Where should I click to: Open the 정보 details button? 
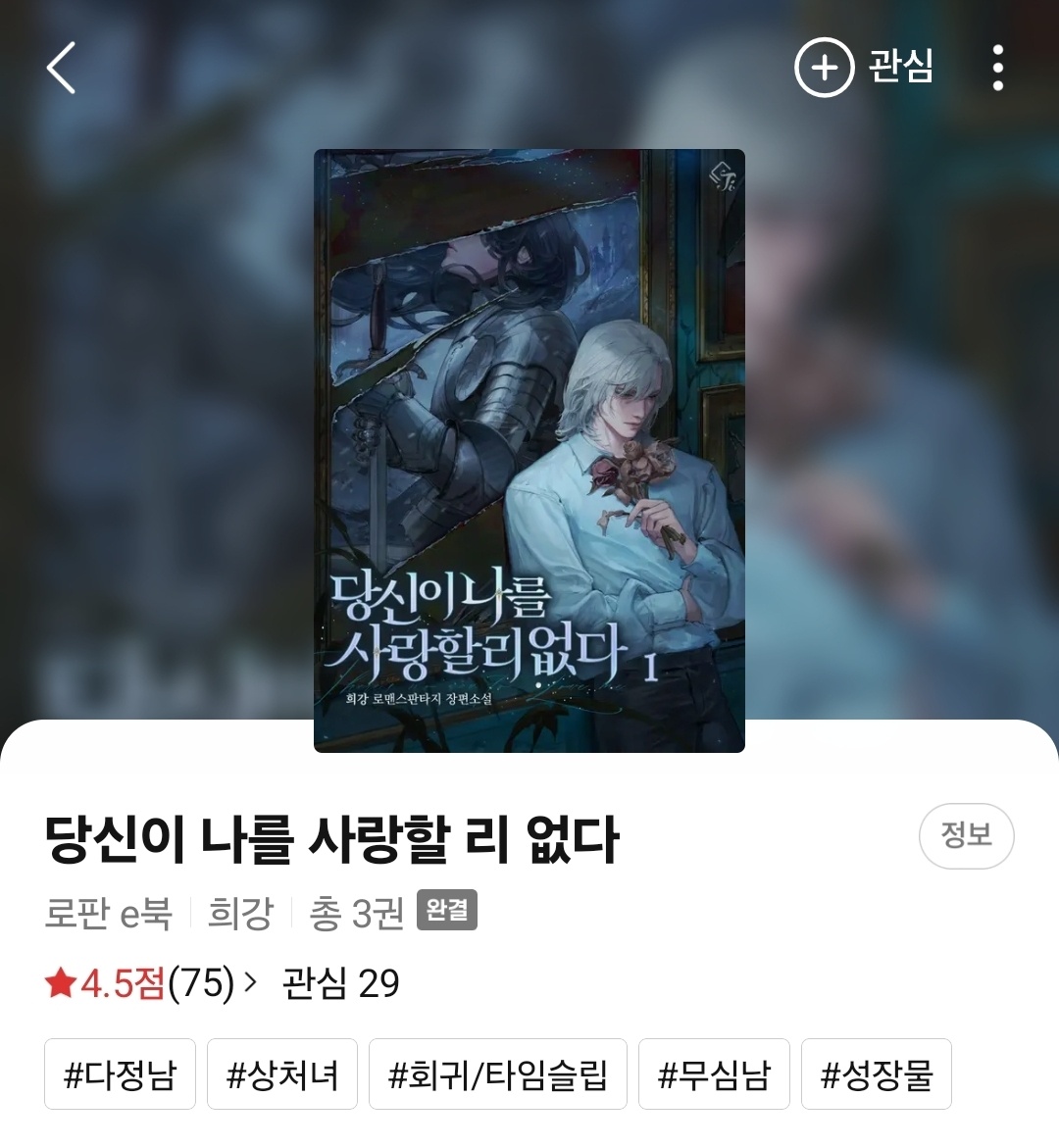[966, 836]
